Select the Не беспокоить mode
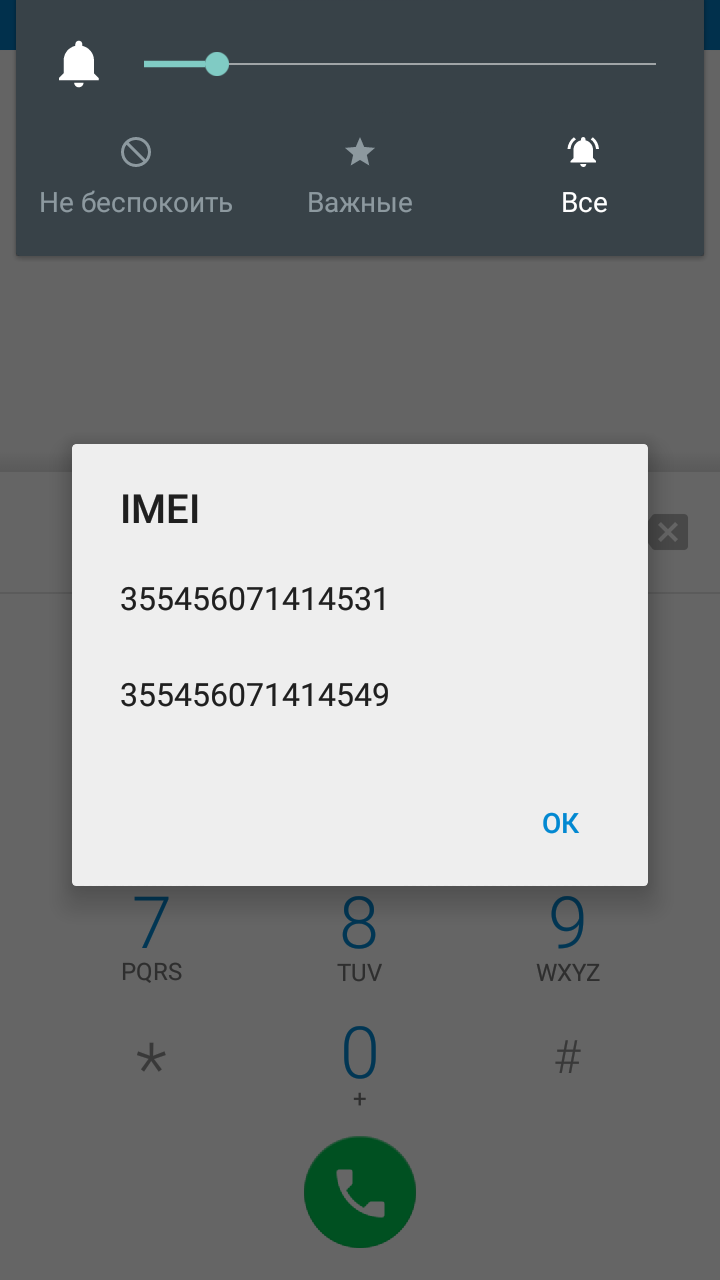This screenshot has width=720, height=1280. coord(136,178)
